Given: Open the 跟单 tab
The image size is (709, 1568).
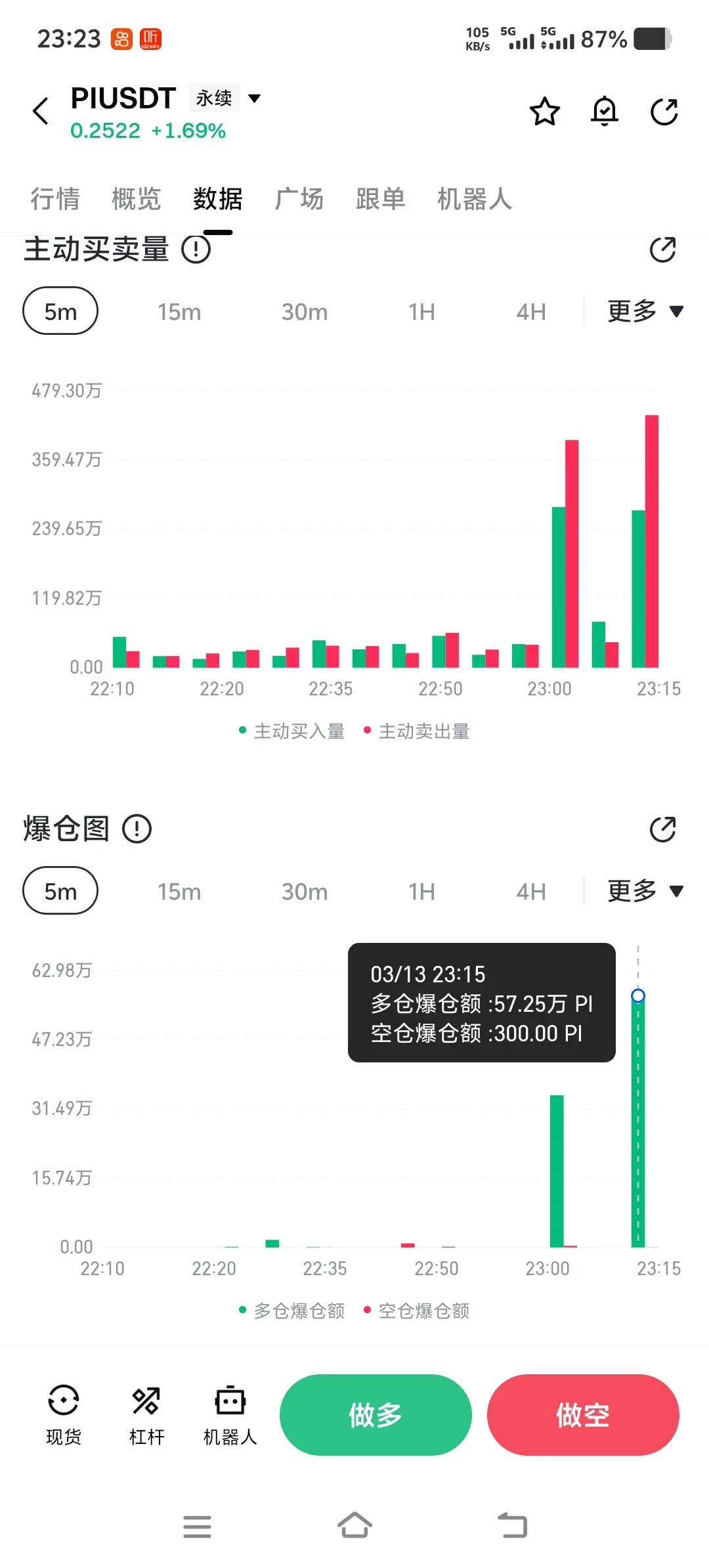Looking at the screenshot, I should (x=381, y=199).
